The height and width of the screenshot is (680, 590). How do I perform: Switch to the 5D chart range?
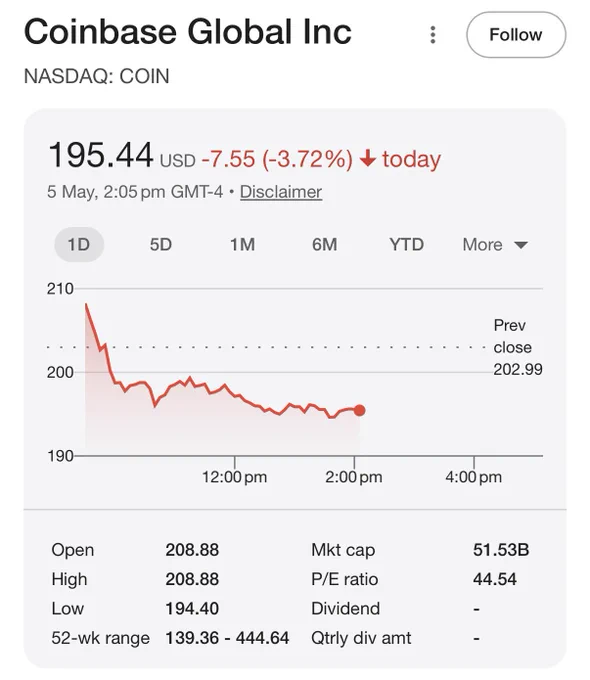pos(161,245)
